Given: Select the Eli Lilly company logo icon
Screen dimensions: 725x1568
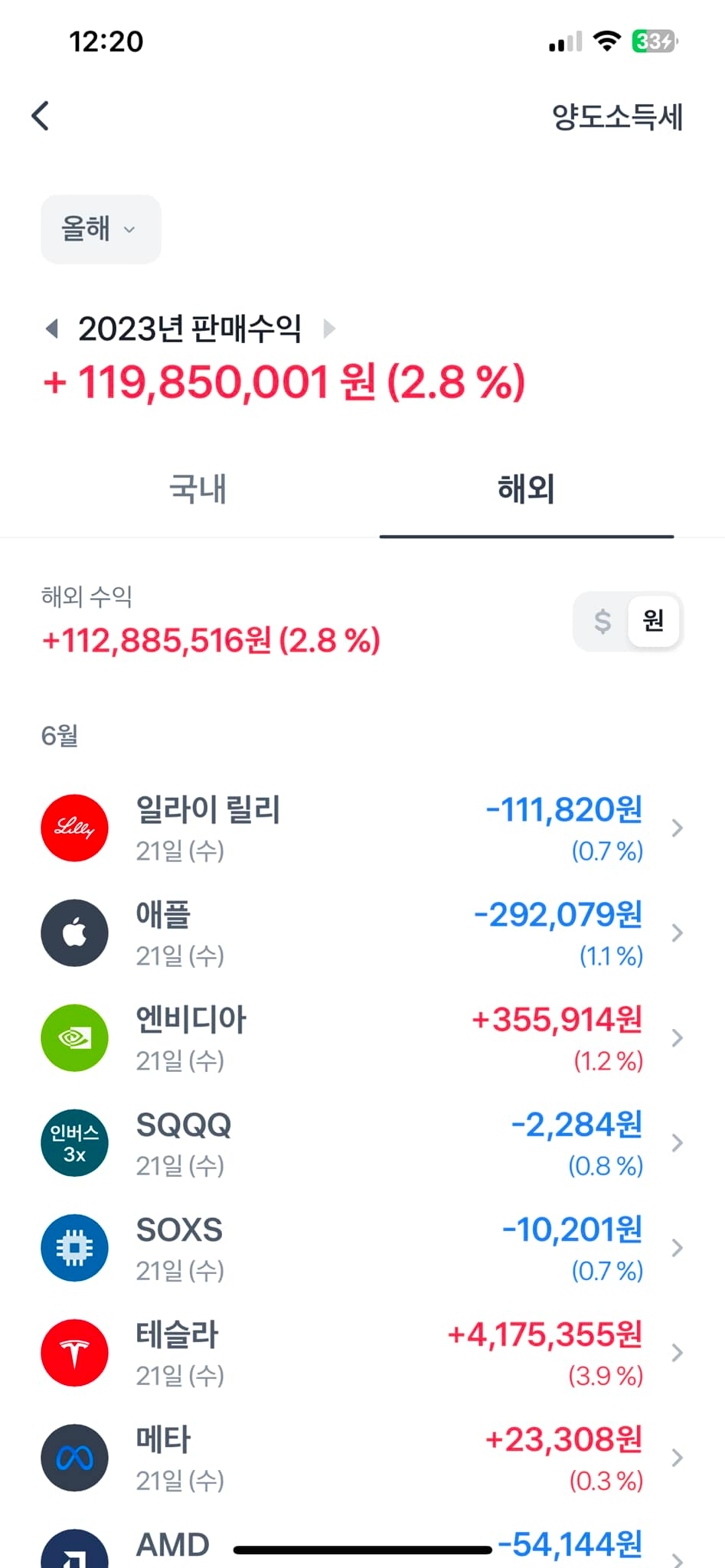Looking at the screenshot, I should pos(74,828).
